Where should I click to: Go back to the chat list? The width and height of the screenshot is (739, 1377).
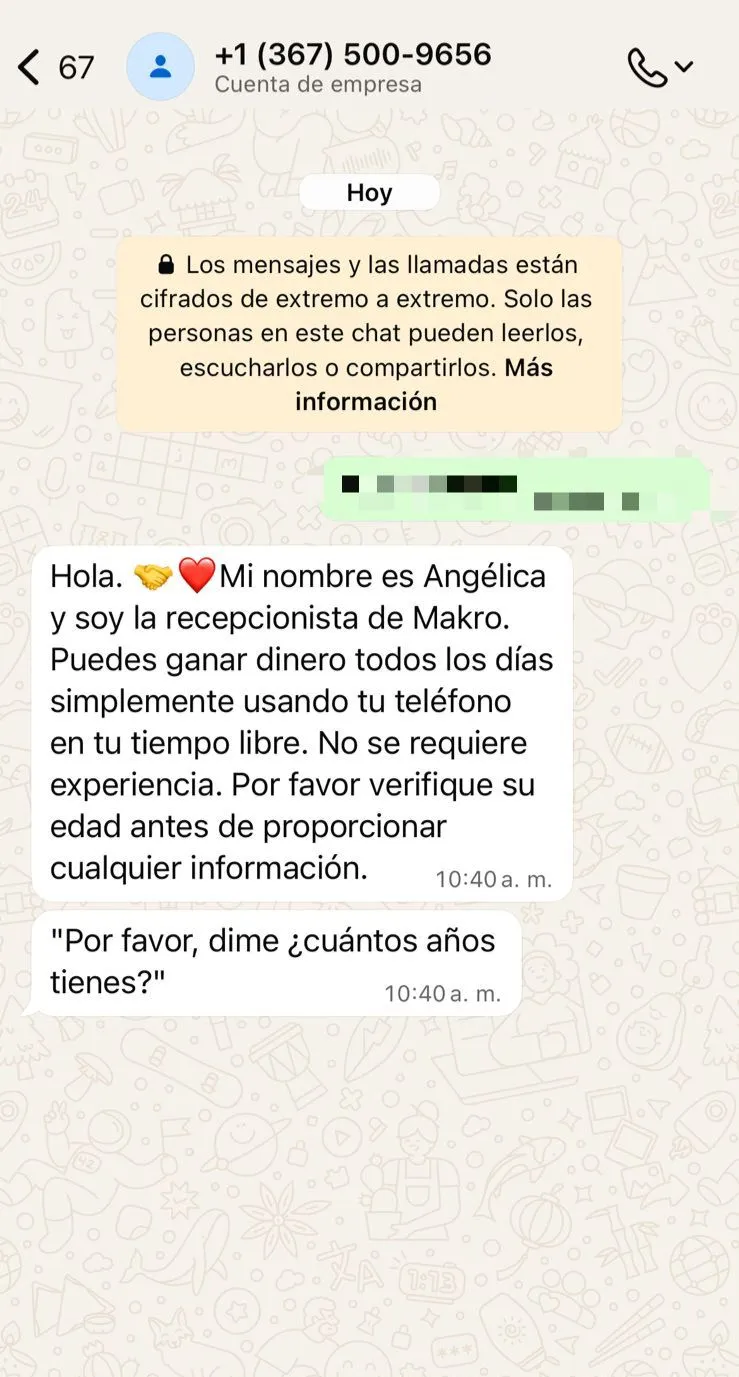pos(30,67)
